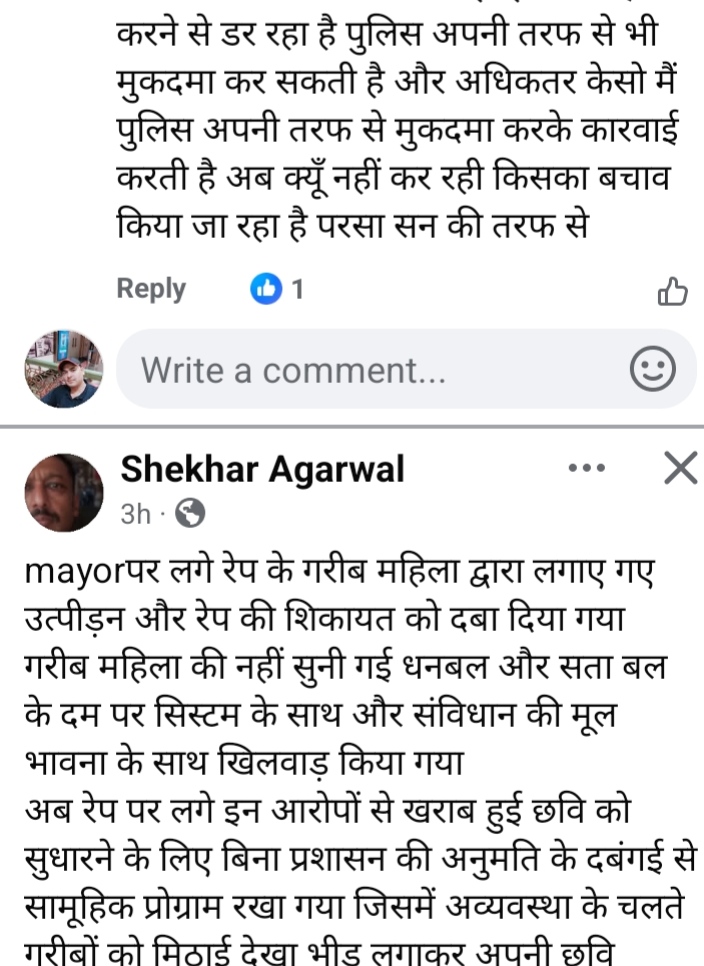The image size is (704, 966).
Task: Open Shekhar Agarwal's profile name
Action: [262, 469]
